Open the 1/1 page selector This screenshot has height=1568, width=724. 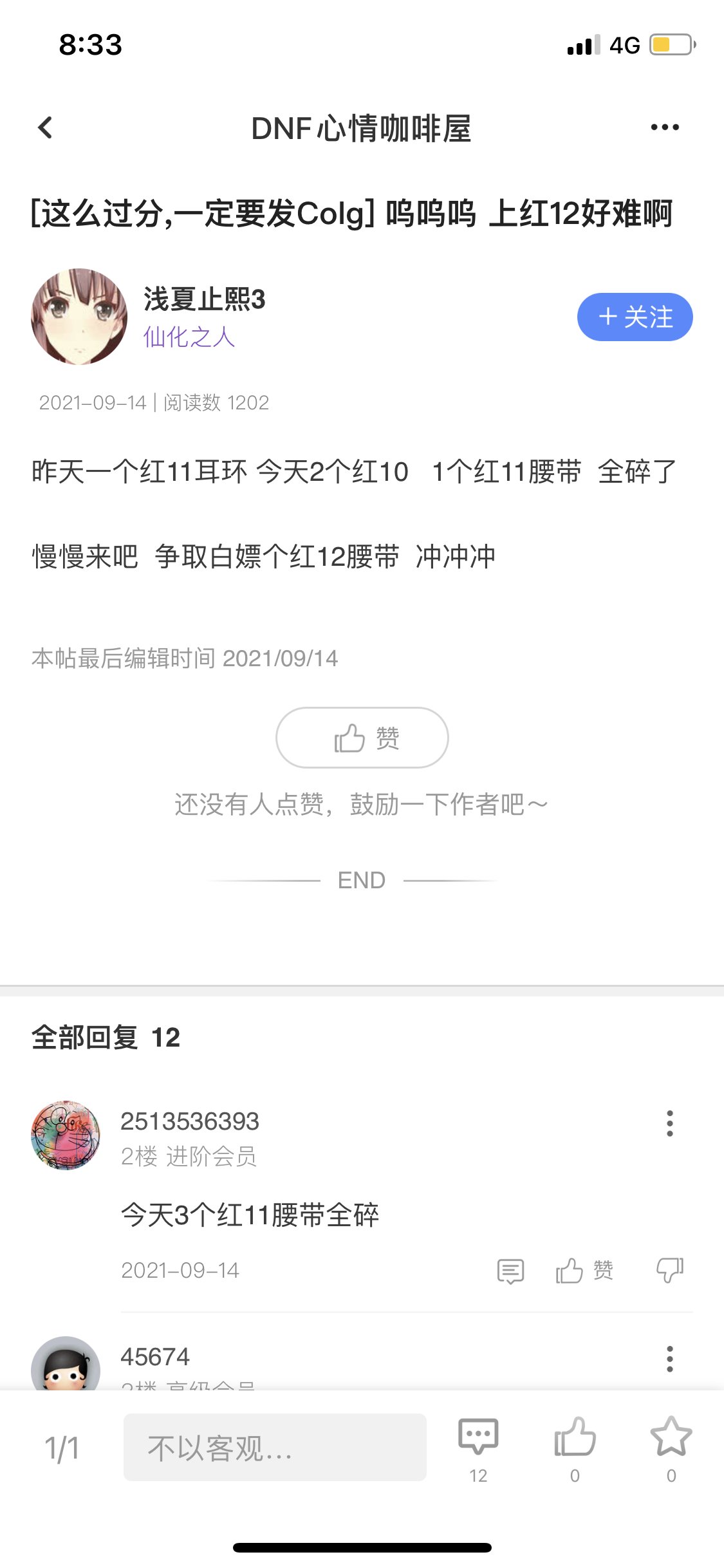[x=62, y=1448]
